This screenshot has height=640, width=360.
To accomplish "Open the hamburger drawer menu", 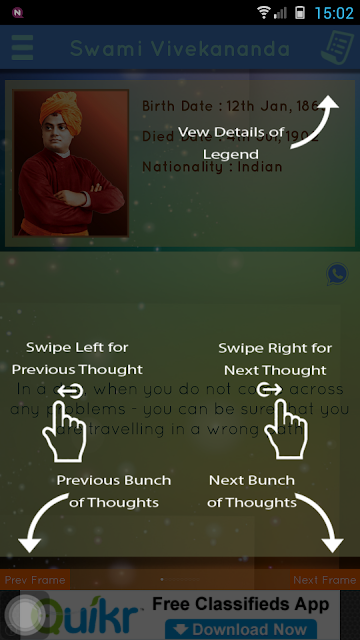I will click(22, 48).
